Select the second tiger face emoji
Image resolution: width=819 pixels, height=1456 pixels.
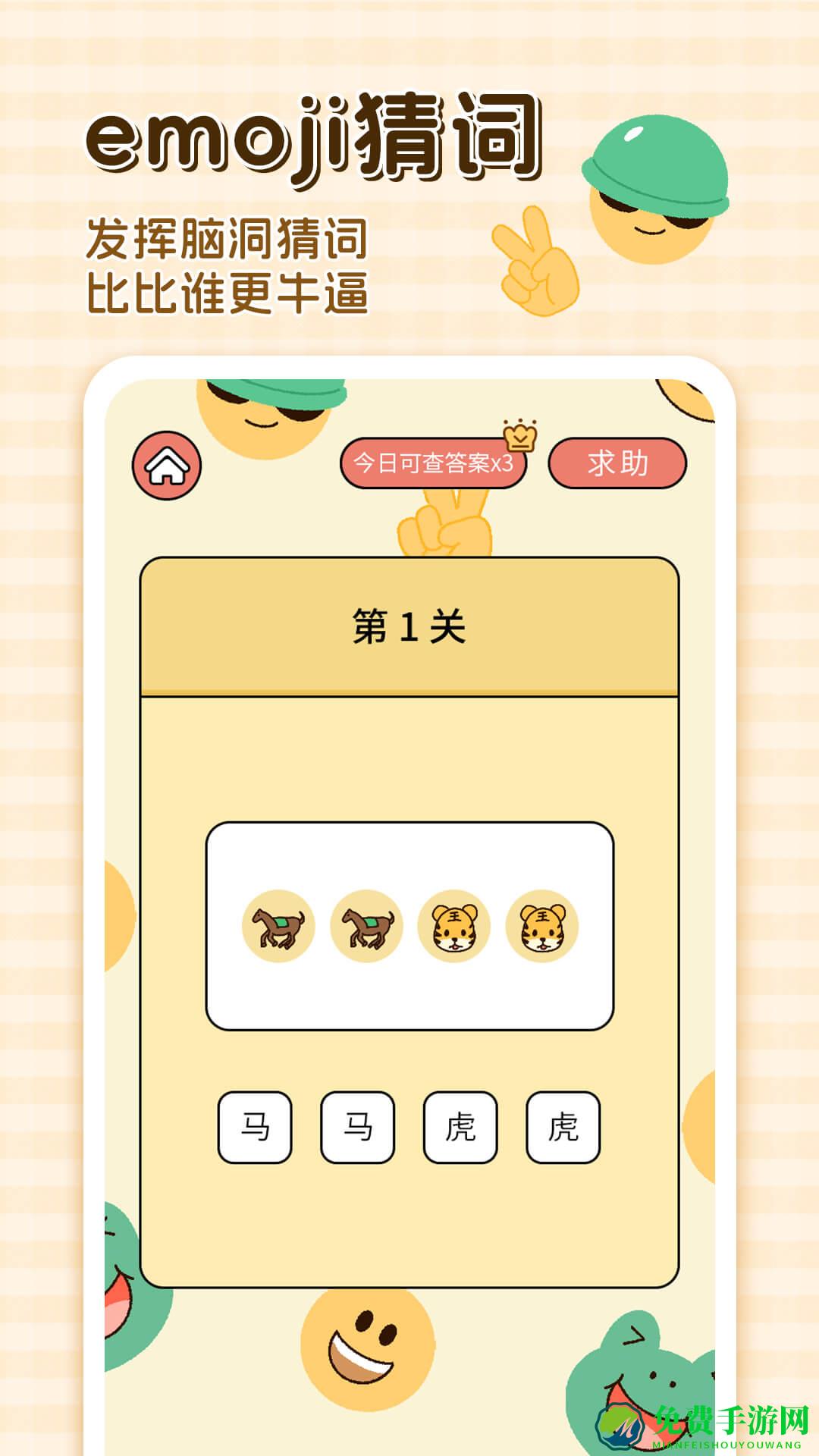coord(539,924)
